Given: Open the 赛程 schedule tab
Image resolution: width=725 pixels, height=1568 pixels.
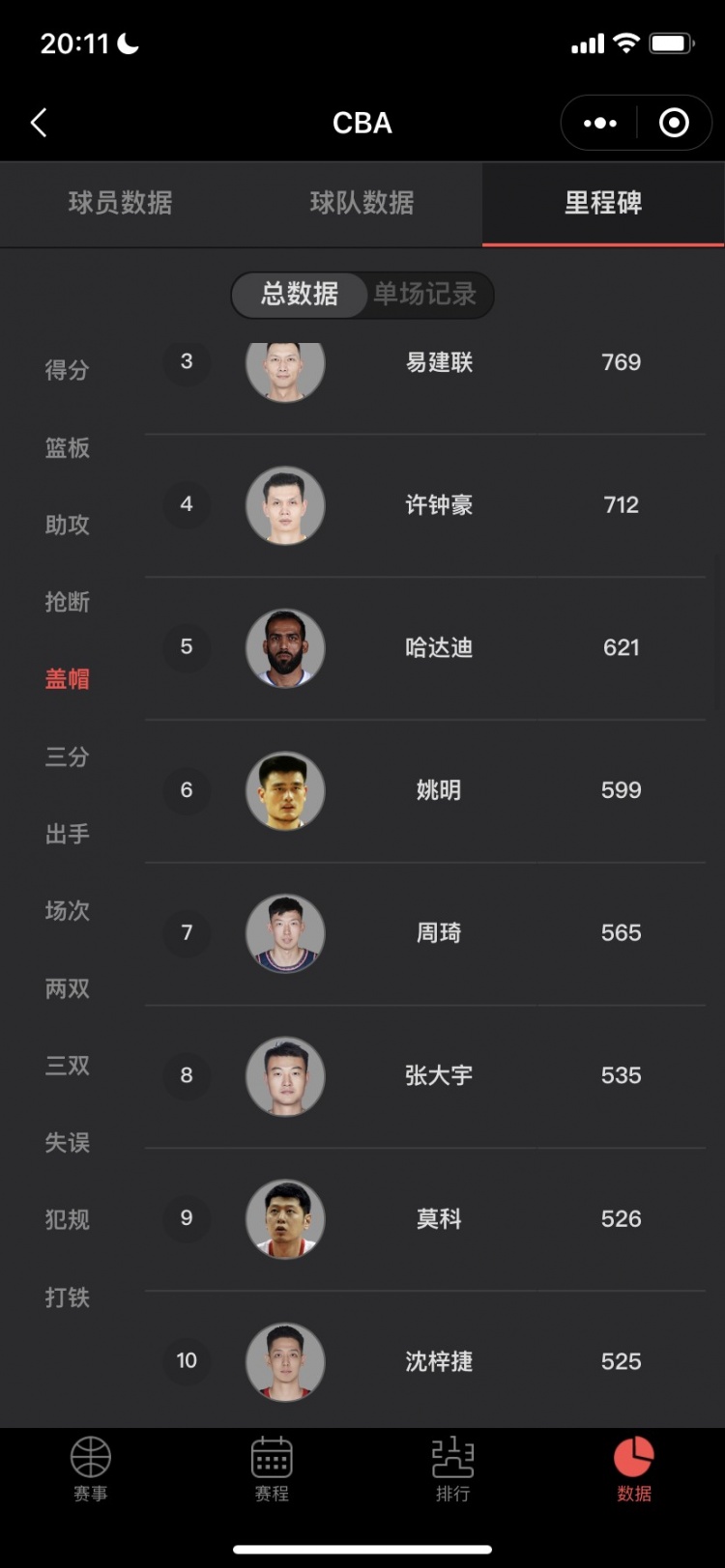Looking at the screenshot, I should 272,1468.
